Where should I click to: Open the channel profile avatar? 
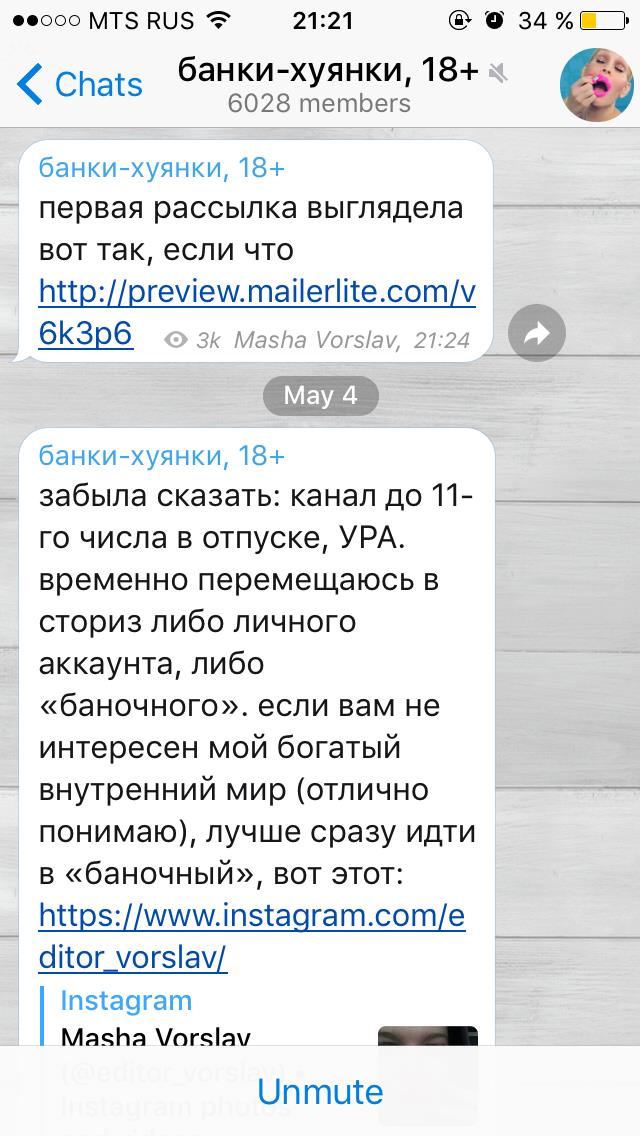point(596,85)
